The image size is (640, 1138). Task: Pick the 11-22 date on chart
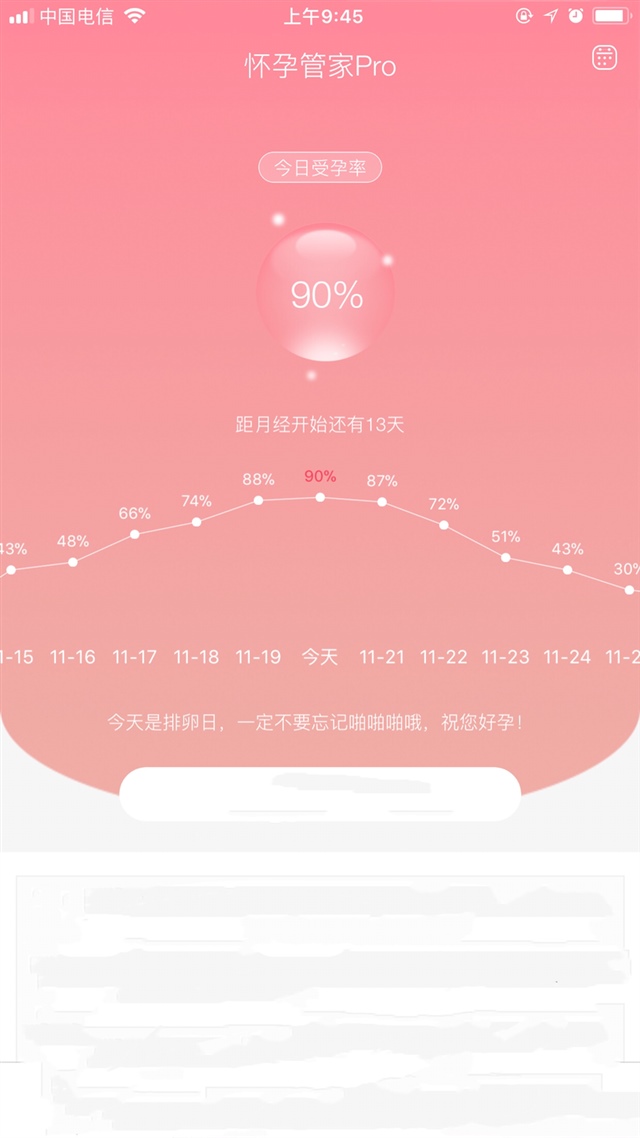(x=444, y=657)
